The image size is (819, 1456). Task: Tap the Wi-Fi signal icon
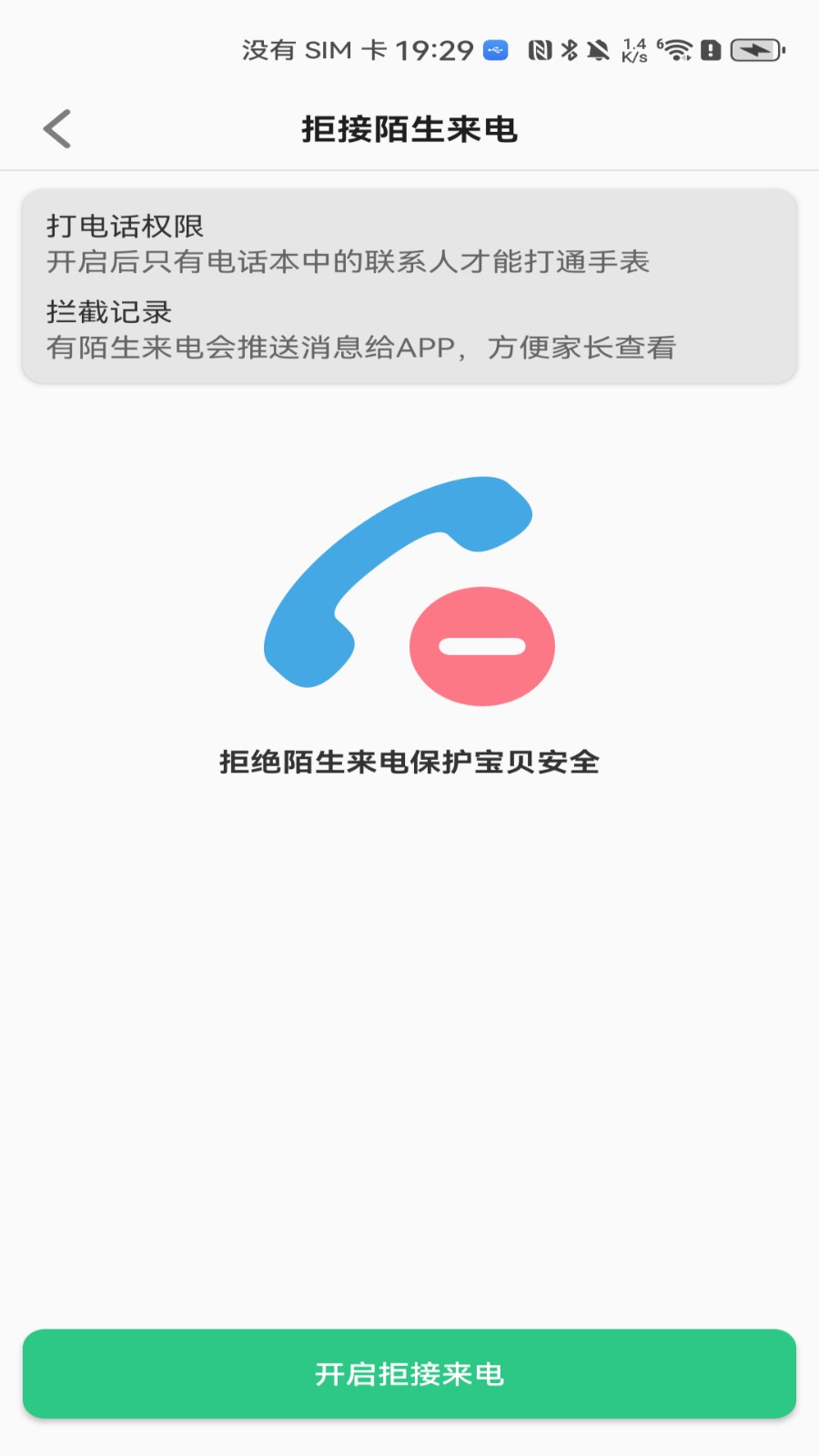[674, 50]
